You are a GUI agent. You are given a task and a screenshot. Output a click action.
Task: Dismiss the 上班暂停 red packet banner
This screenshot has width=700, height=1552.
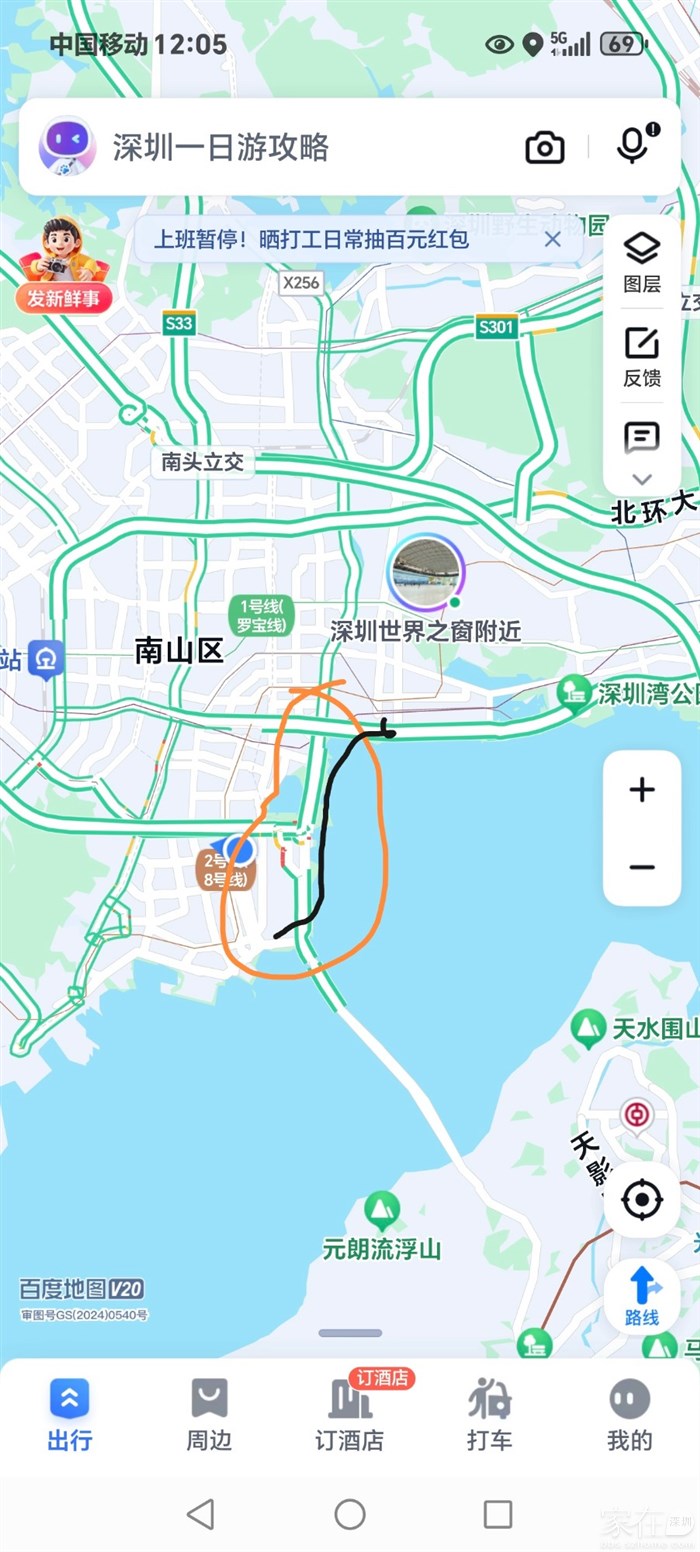pyautogui.click(x=553, y=240)
